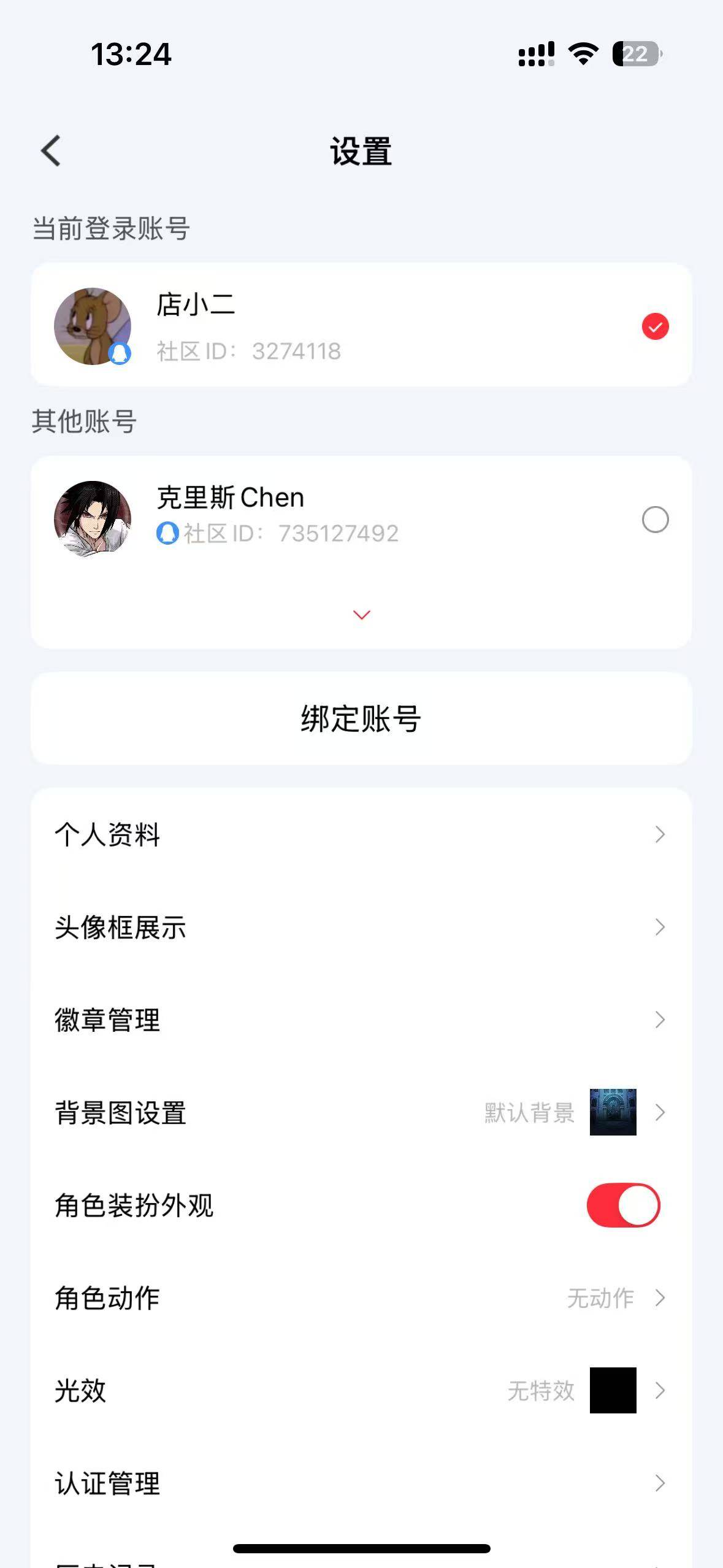Screen dimensions: 723x1568
Task: Expand the other accounts list via red chevron
Action: pos(361,614)
